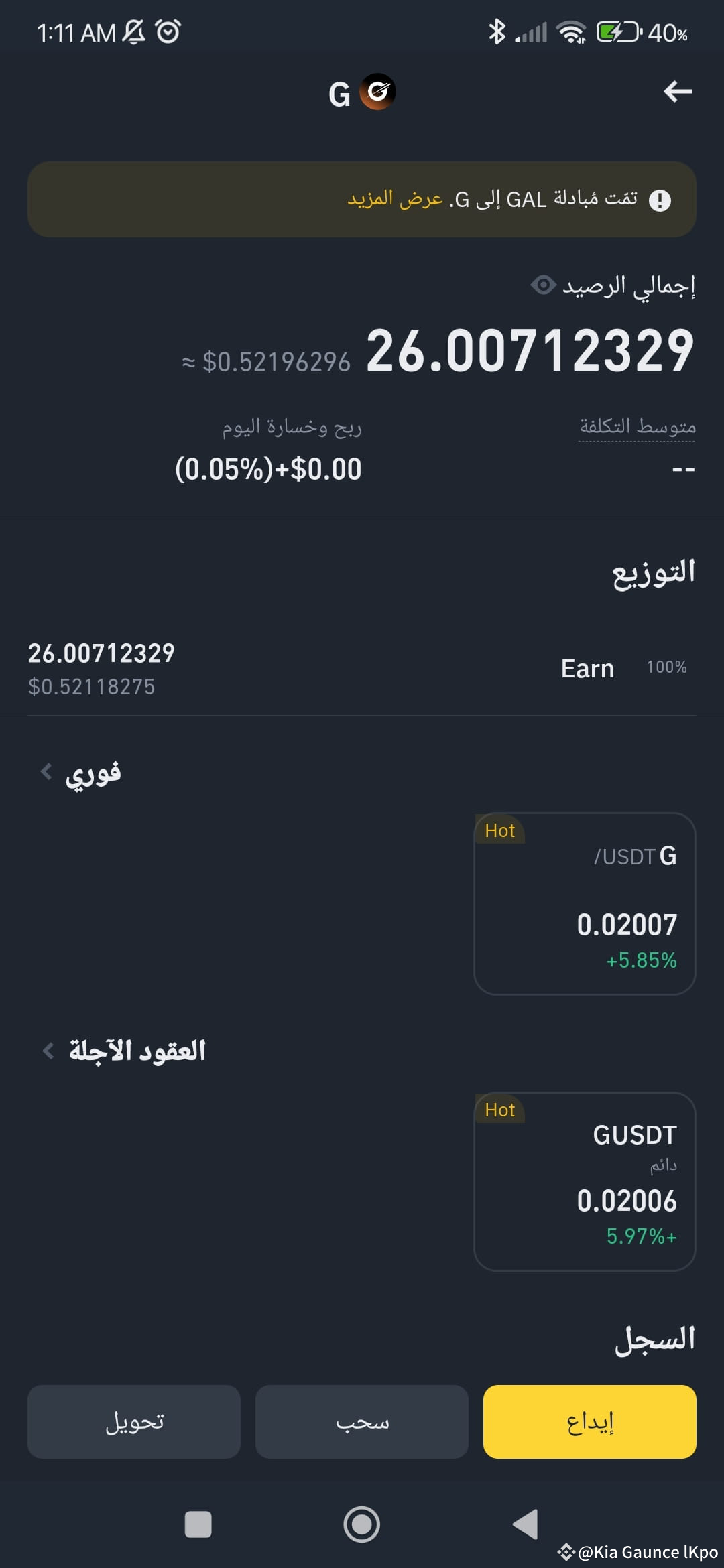
Task: Open the GUSDT perpetual futures card
Action: (x=585, y=1181)
